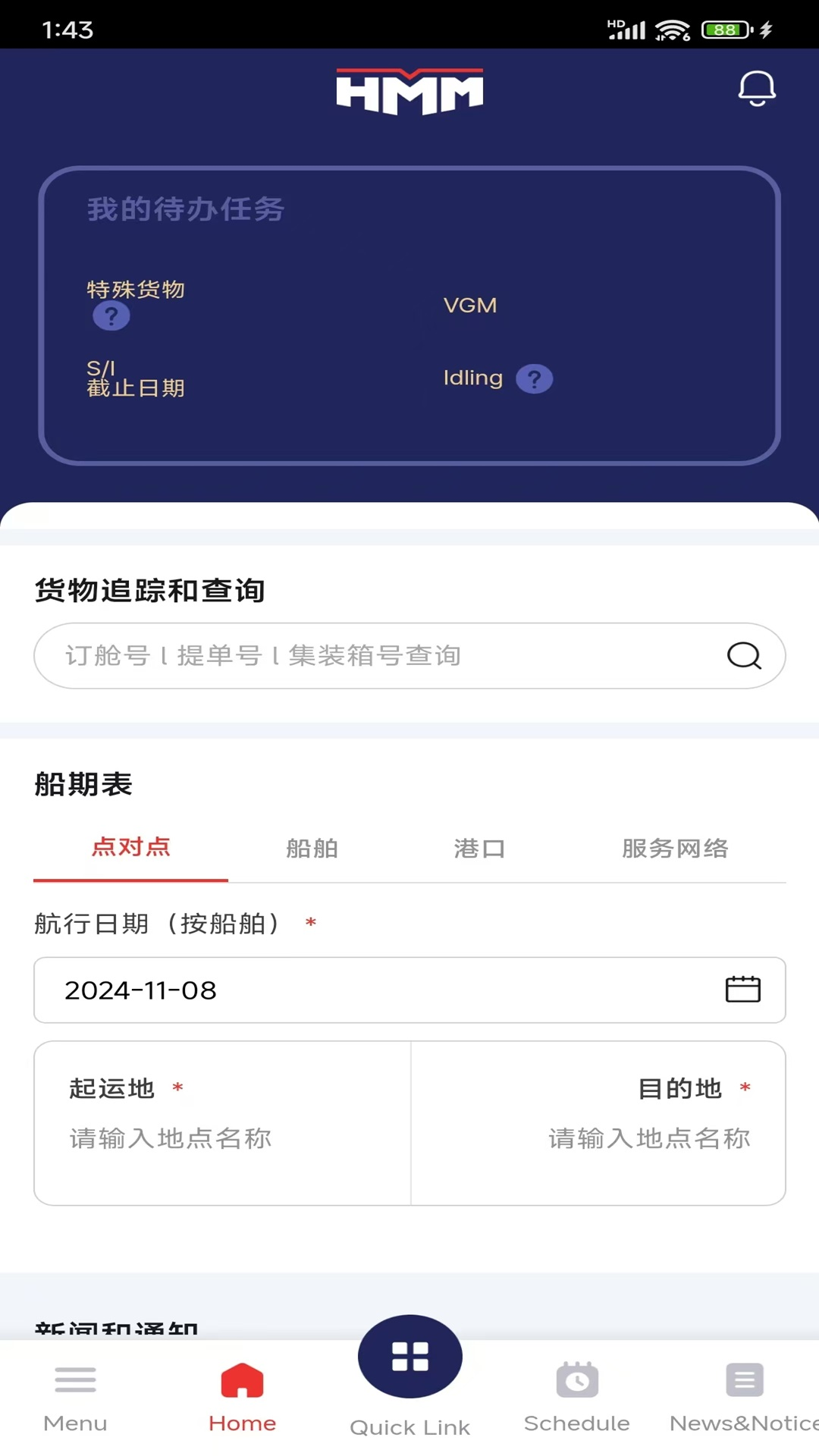Select the 服务网络 tab
Screen dimensions: 819x1456
(x=674, y=849)
